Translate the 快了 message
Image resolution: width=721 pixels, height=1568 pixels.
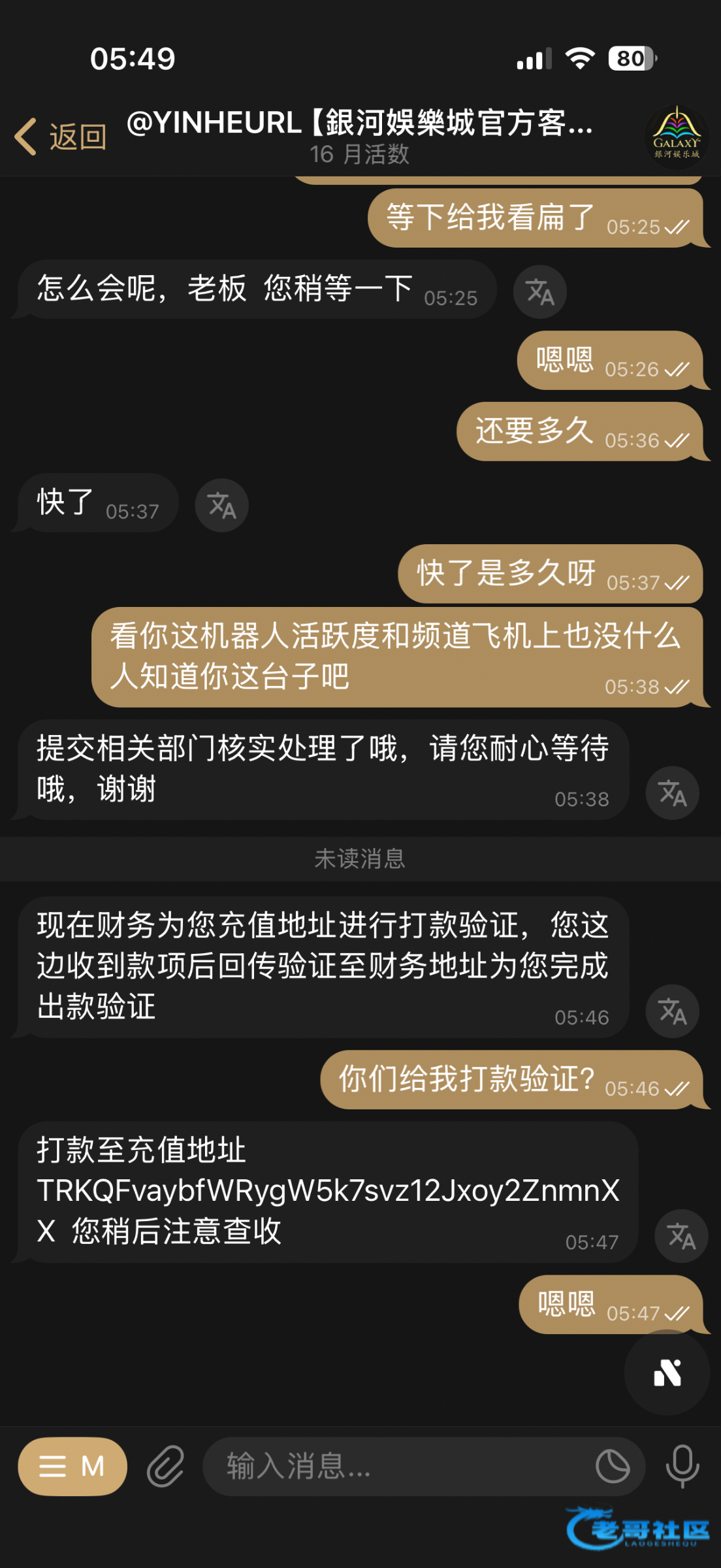221,506
